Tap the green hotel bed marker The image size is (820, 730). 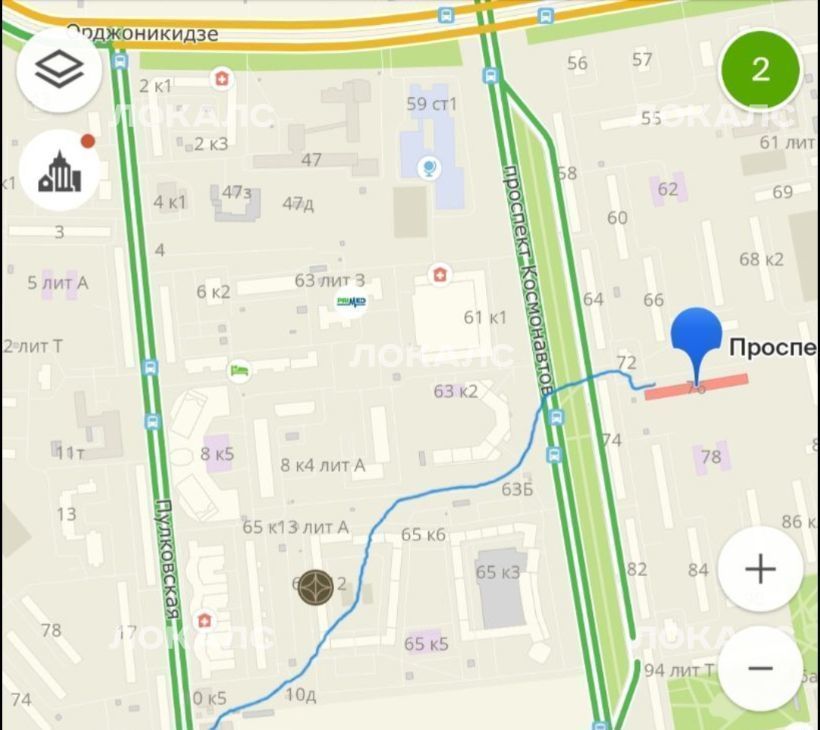coord(238,371)
